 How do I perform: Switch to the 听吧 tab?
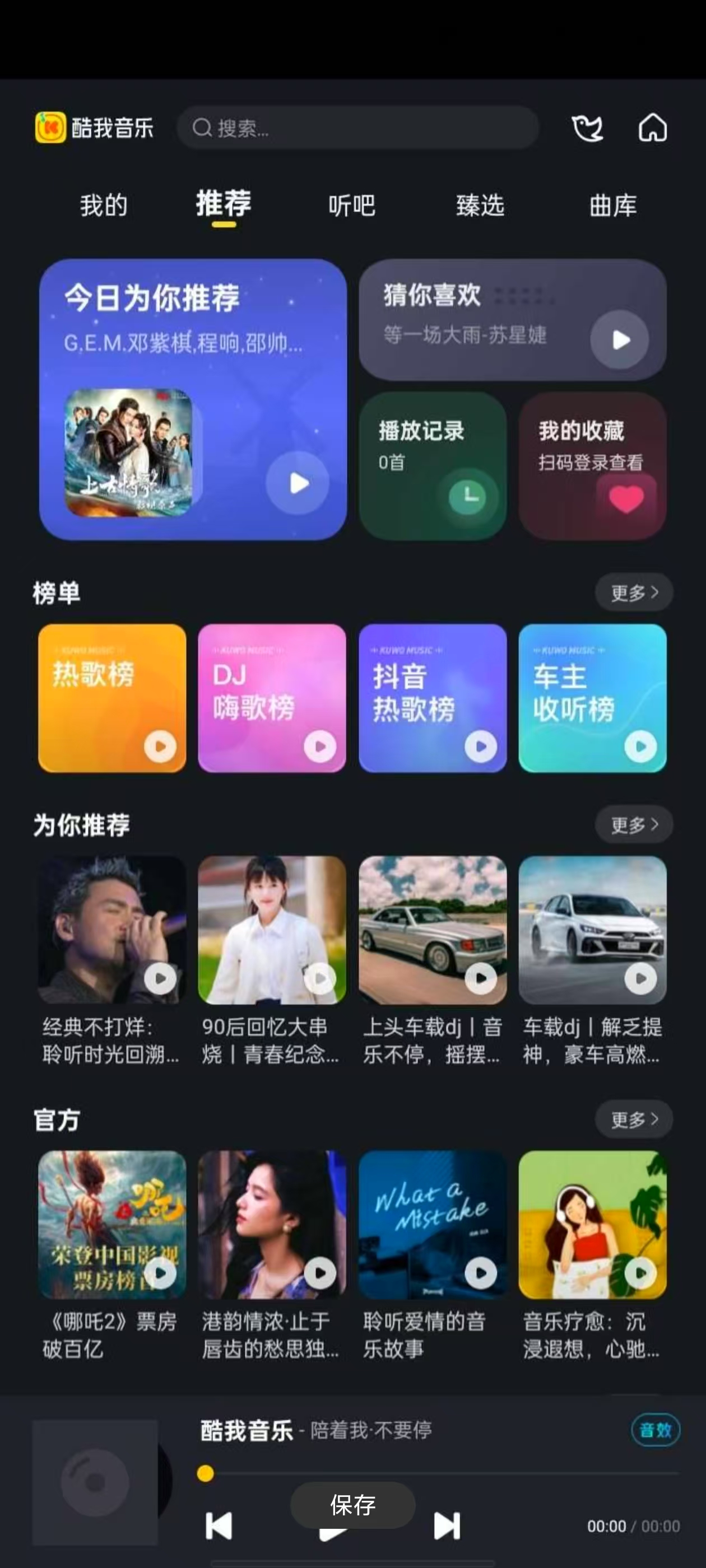[x=351, y=206]
